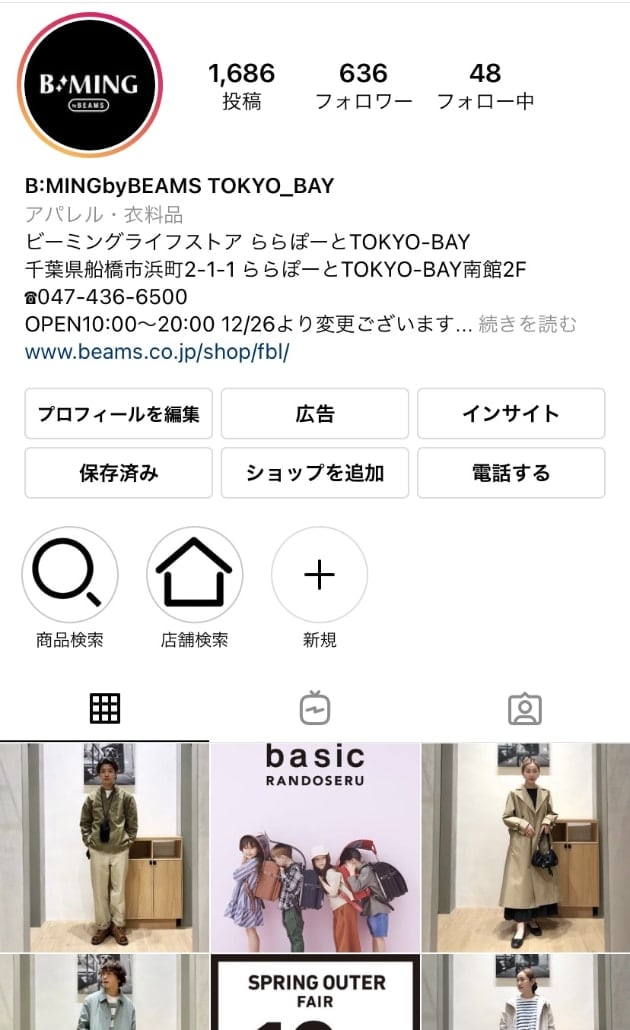Open the basic RANDOSERU post
The image size is (630, 1030).
pos(315,847)
